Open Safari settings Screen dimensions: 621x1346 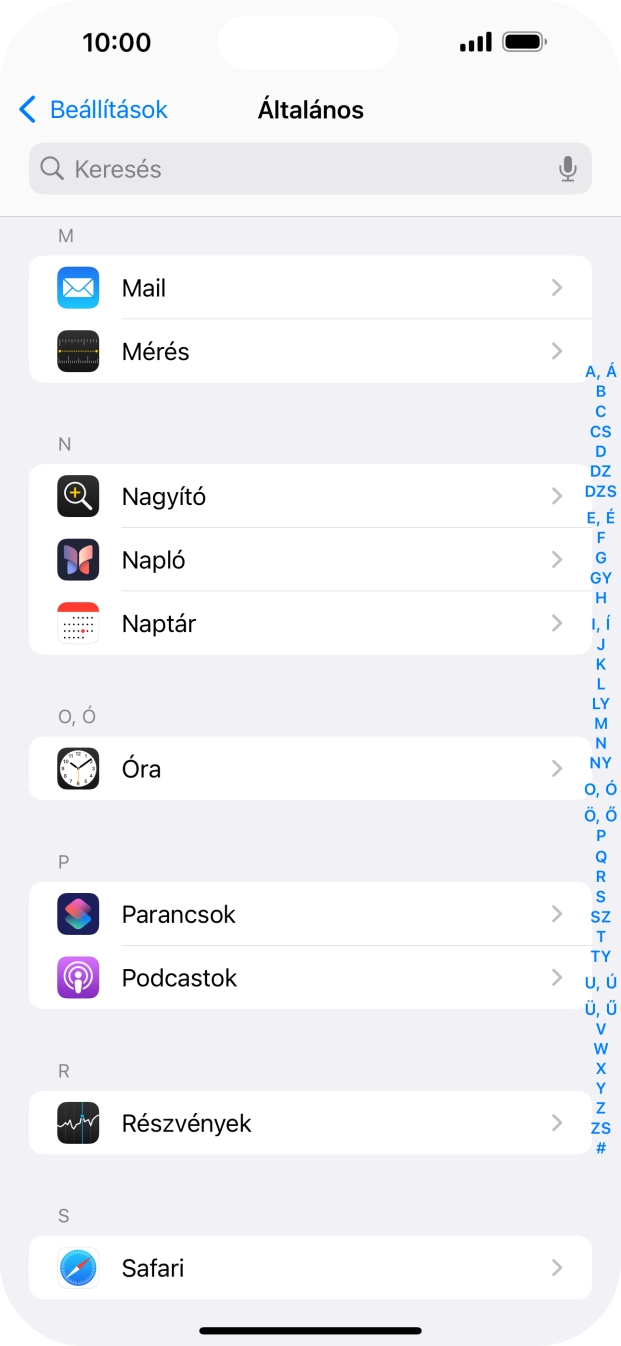[x=310, y=1268]
